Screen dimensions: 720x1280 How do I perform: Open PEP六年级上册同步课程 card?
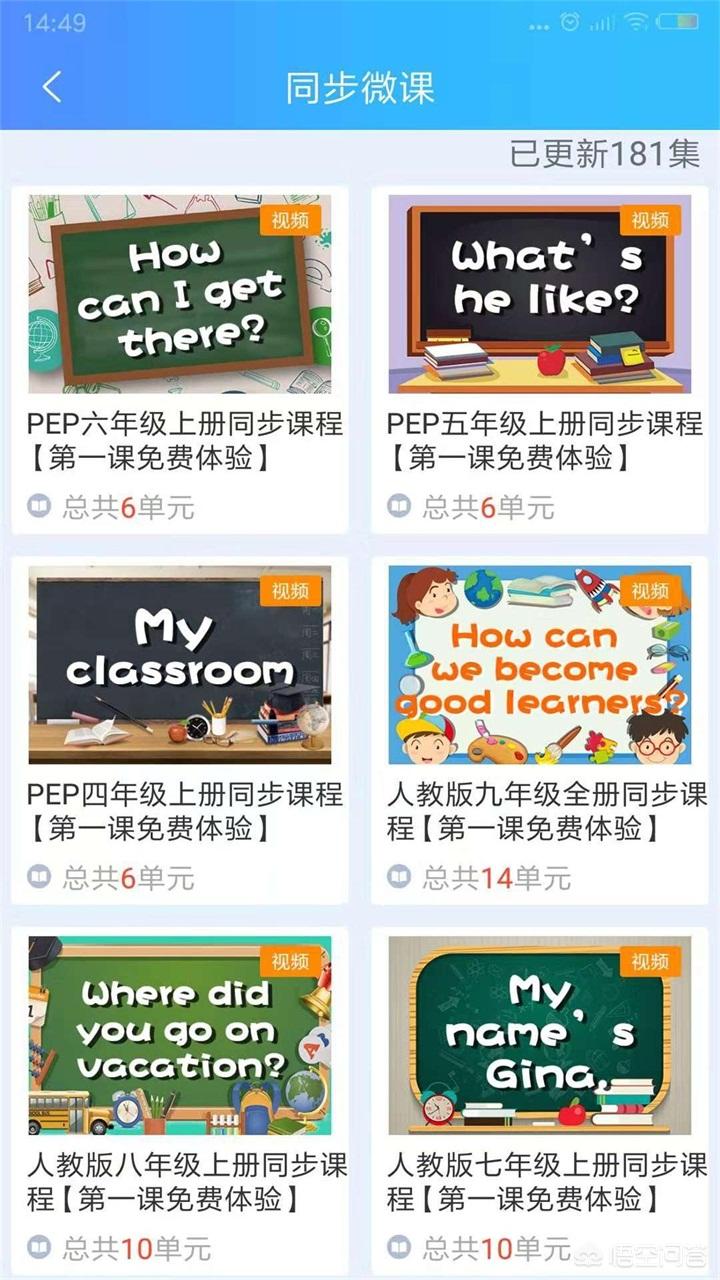click(x=180, y=360)
